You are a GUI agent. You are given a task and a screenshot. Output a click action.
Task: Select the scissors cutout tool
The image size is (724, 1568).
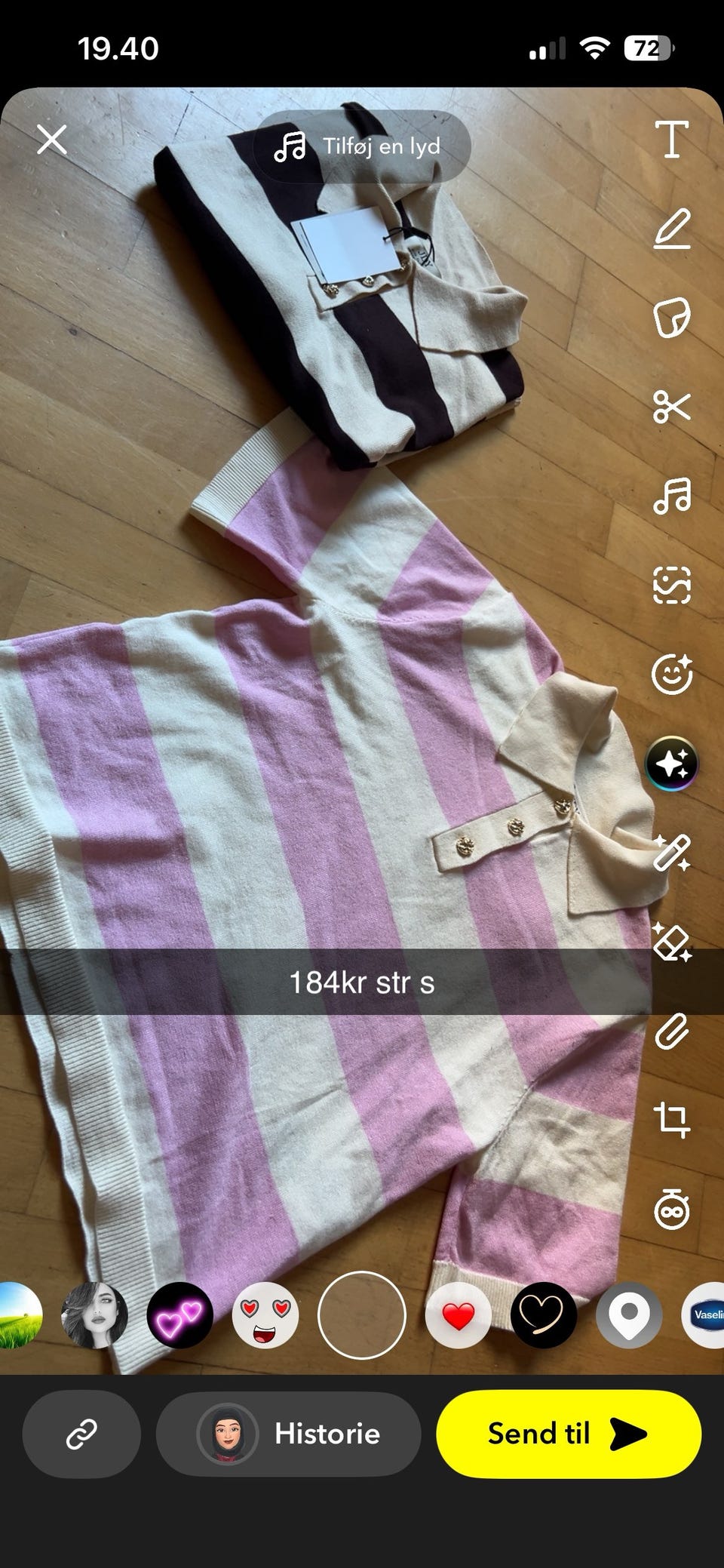(x=671, y=407)
